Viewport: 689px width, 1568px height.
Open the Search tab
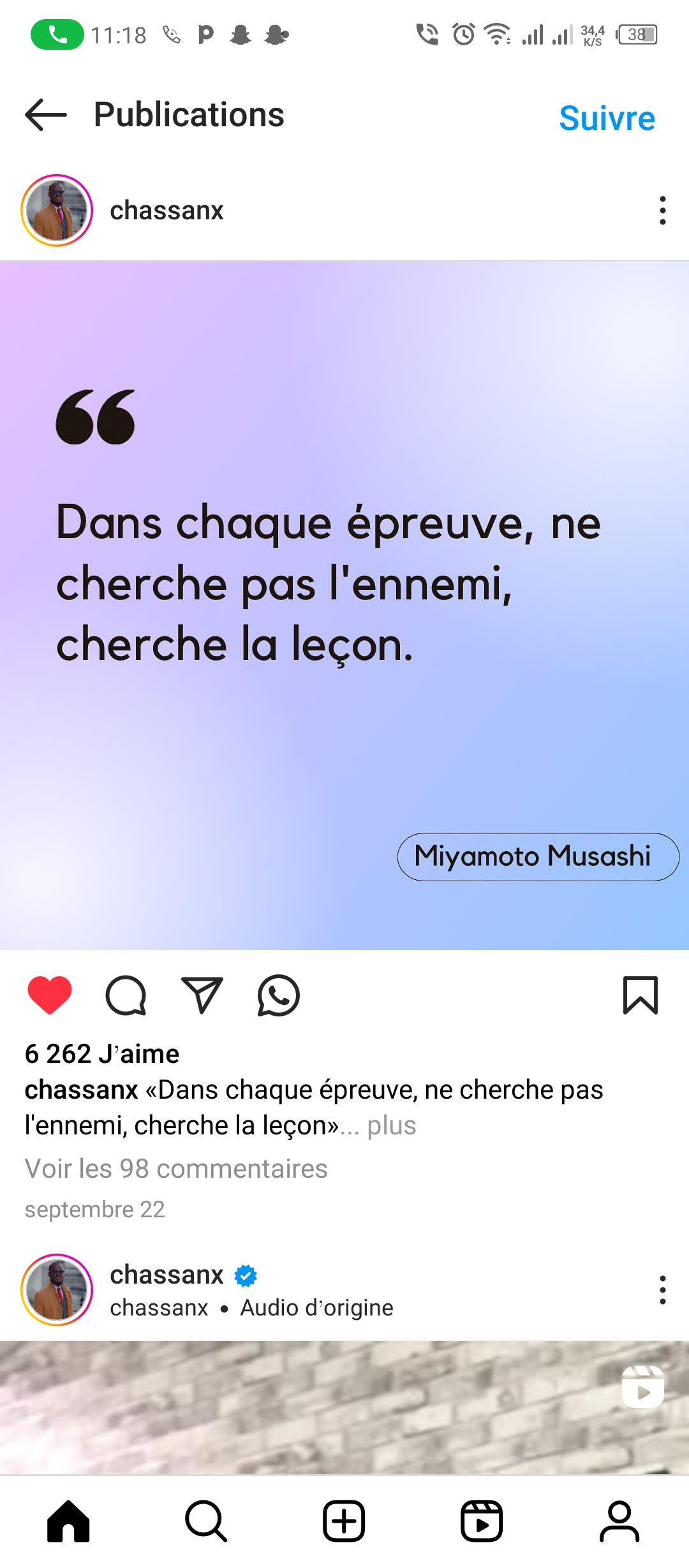pos(206,1521)
